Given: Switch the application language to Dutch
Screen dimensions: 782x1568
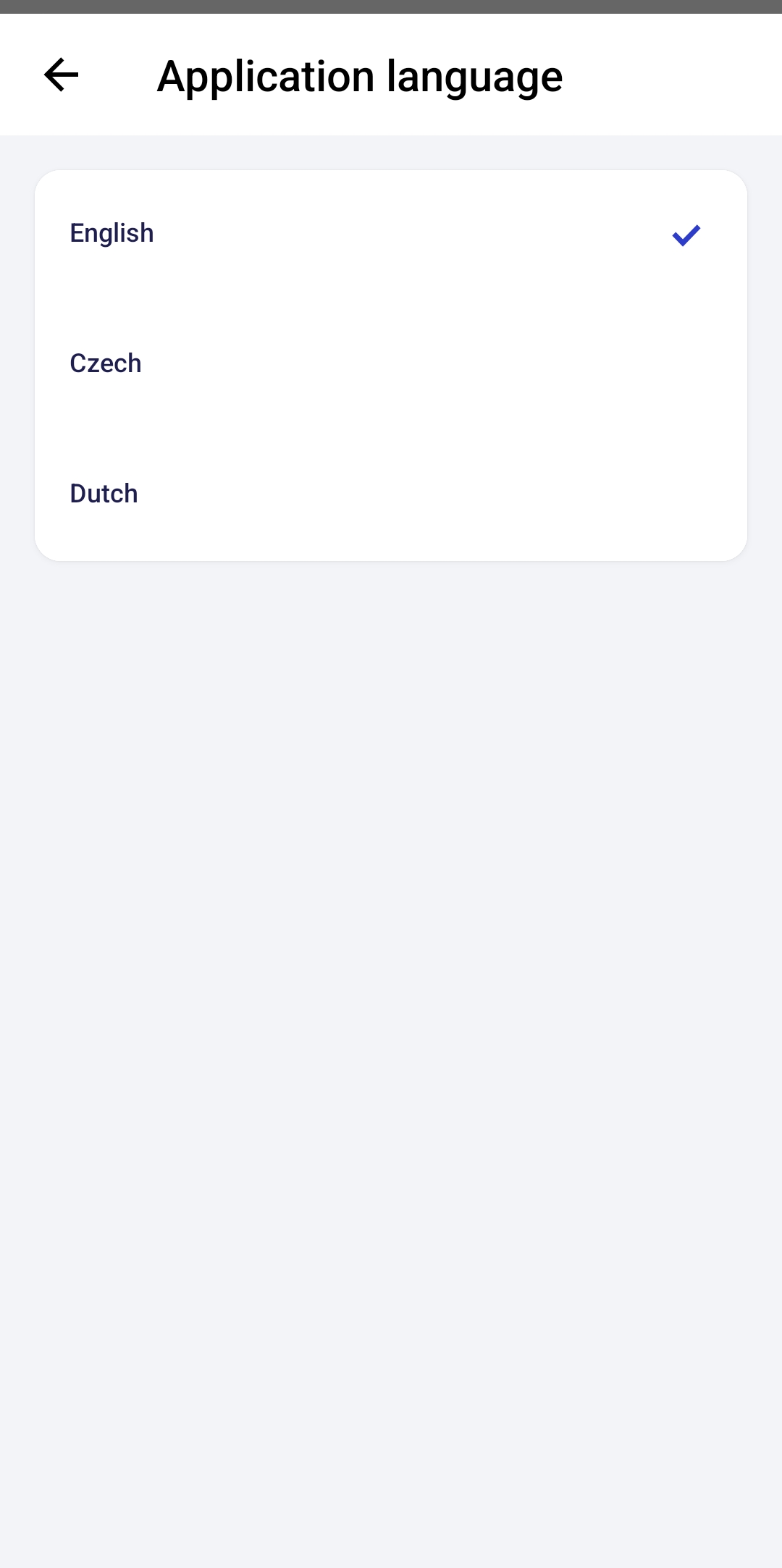Looking at the screenshot, I should point(104,494).
